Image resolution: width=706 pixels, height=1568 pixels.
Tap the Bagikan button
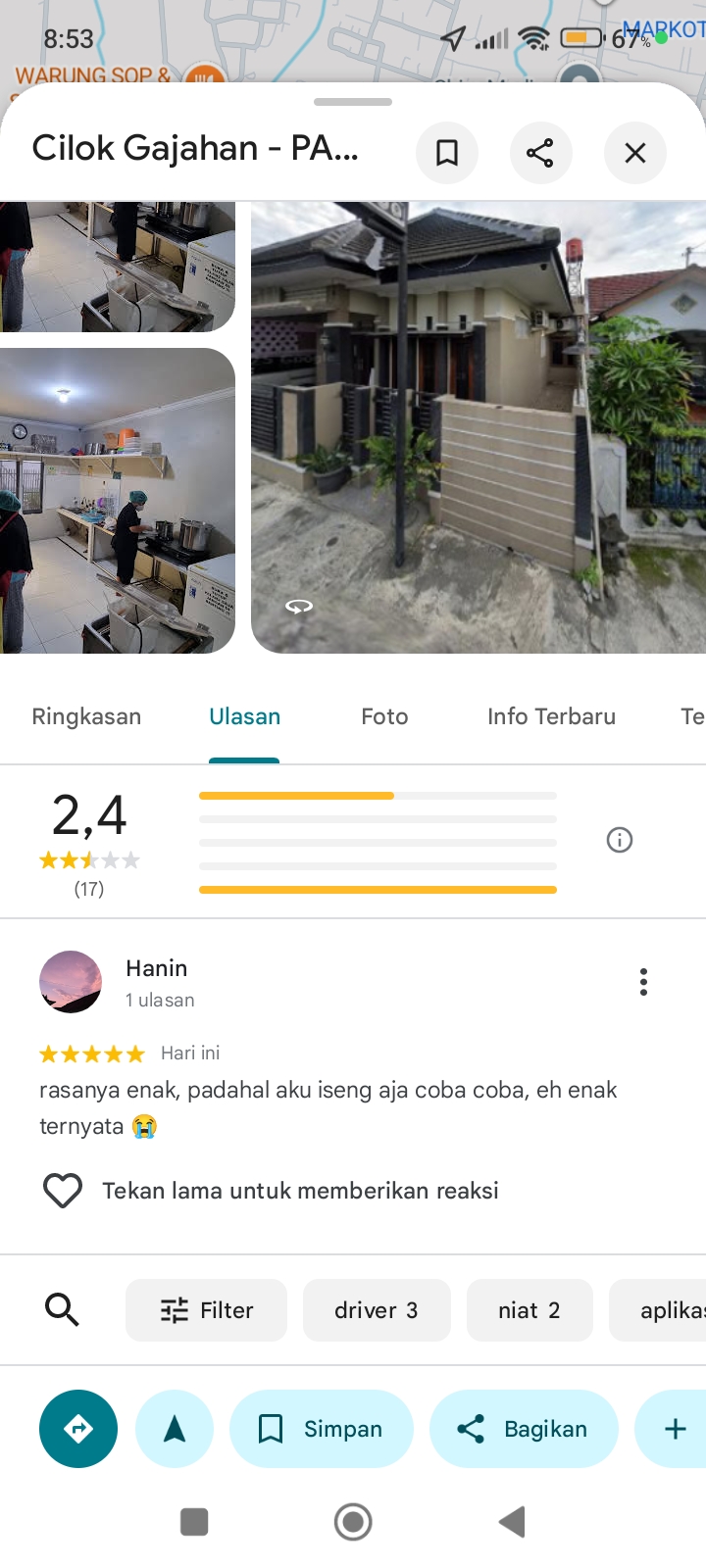click(x=524, y=1429)
